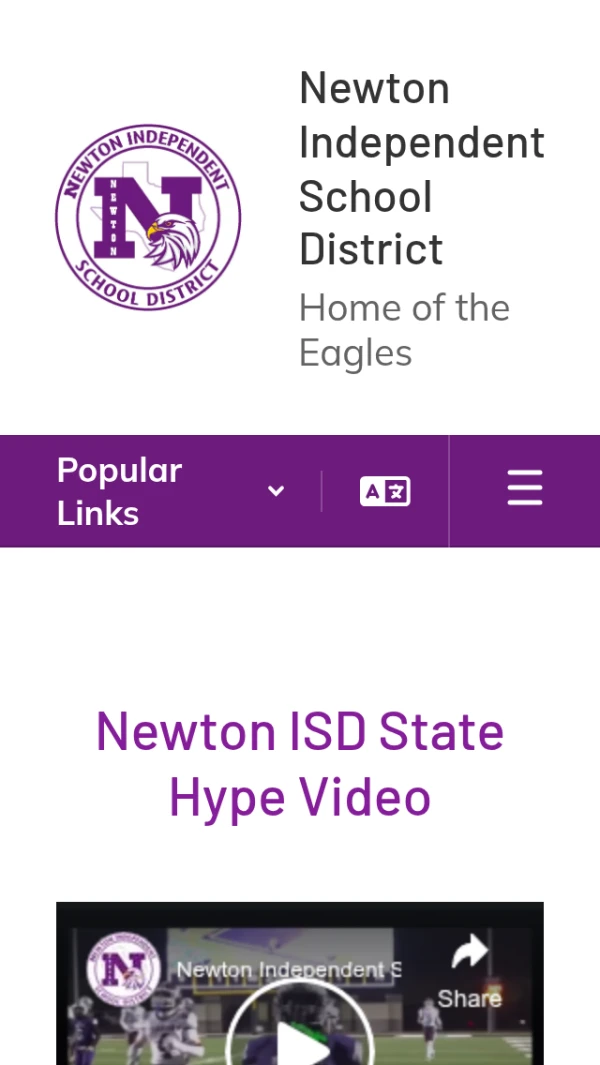Open the language translate option

pos(385,491)
